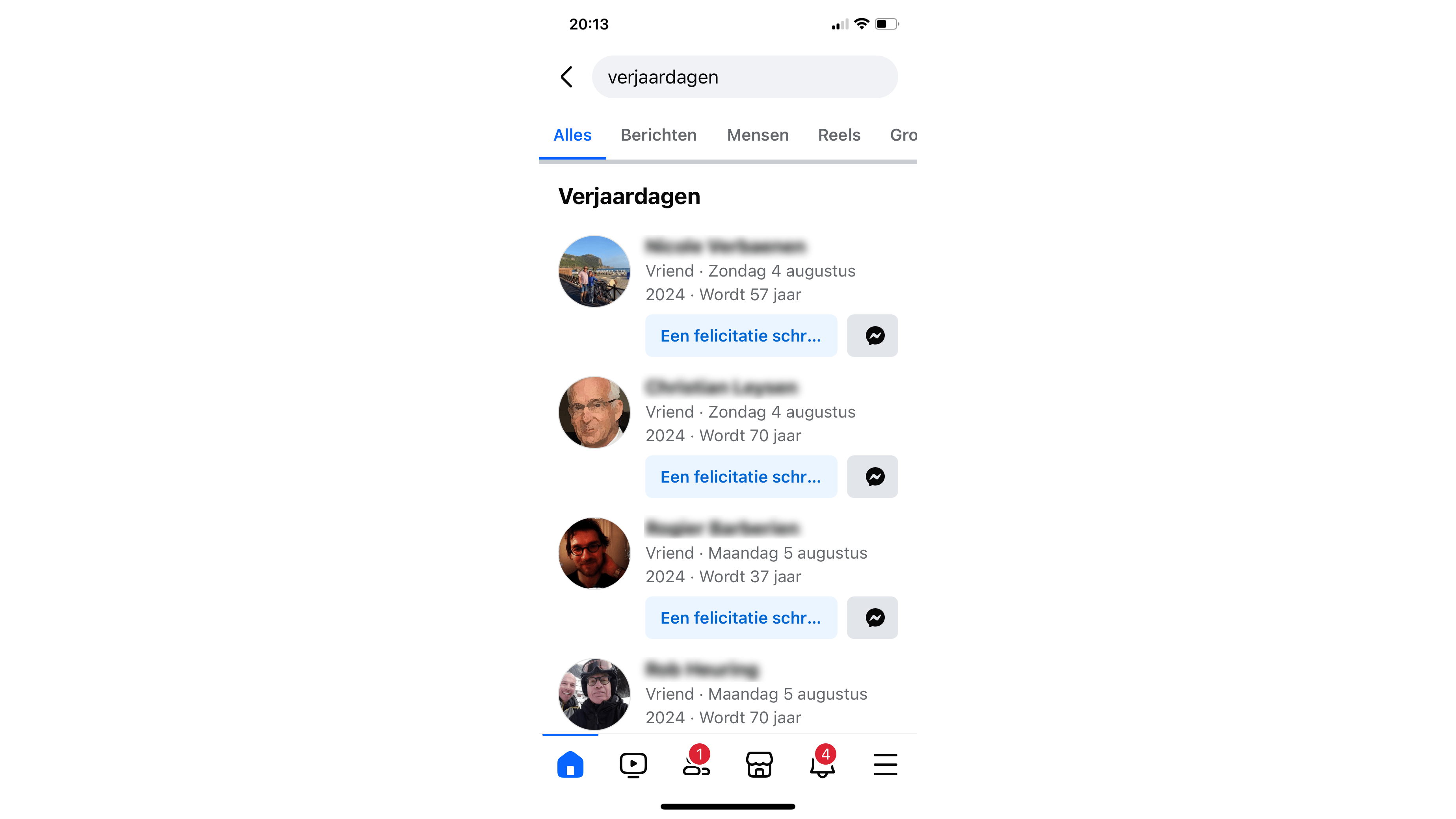Switch to the Reels tab
The image size is (1456, 819).
[839, 135]
